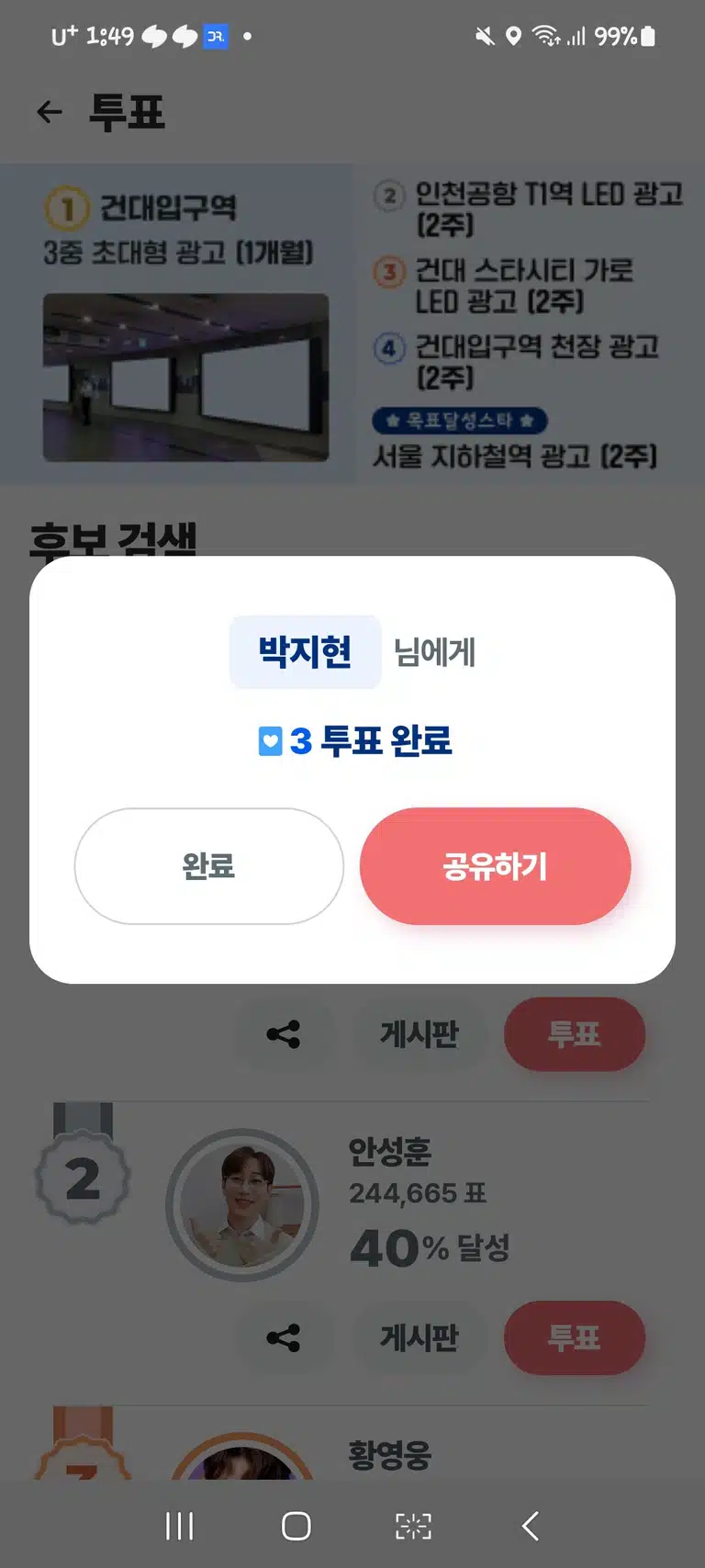This screenshot has height=1568, width=705.
Task: Tap 완료 to close the vote dialog
Action: pyautogui.click(x=209, y=866)
